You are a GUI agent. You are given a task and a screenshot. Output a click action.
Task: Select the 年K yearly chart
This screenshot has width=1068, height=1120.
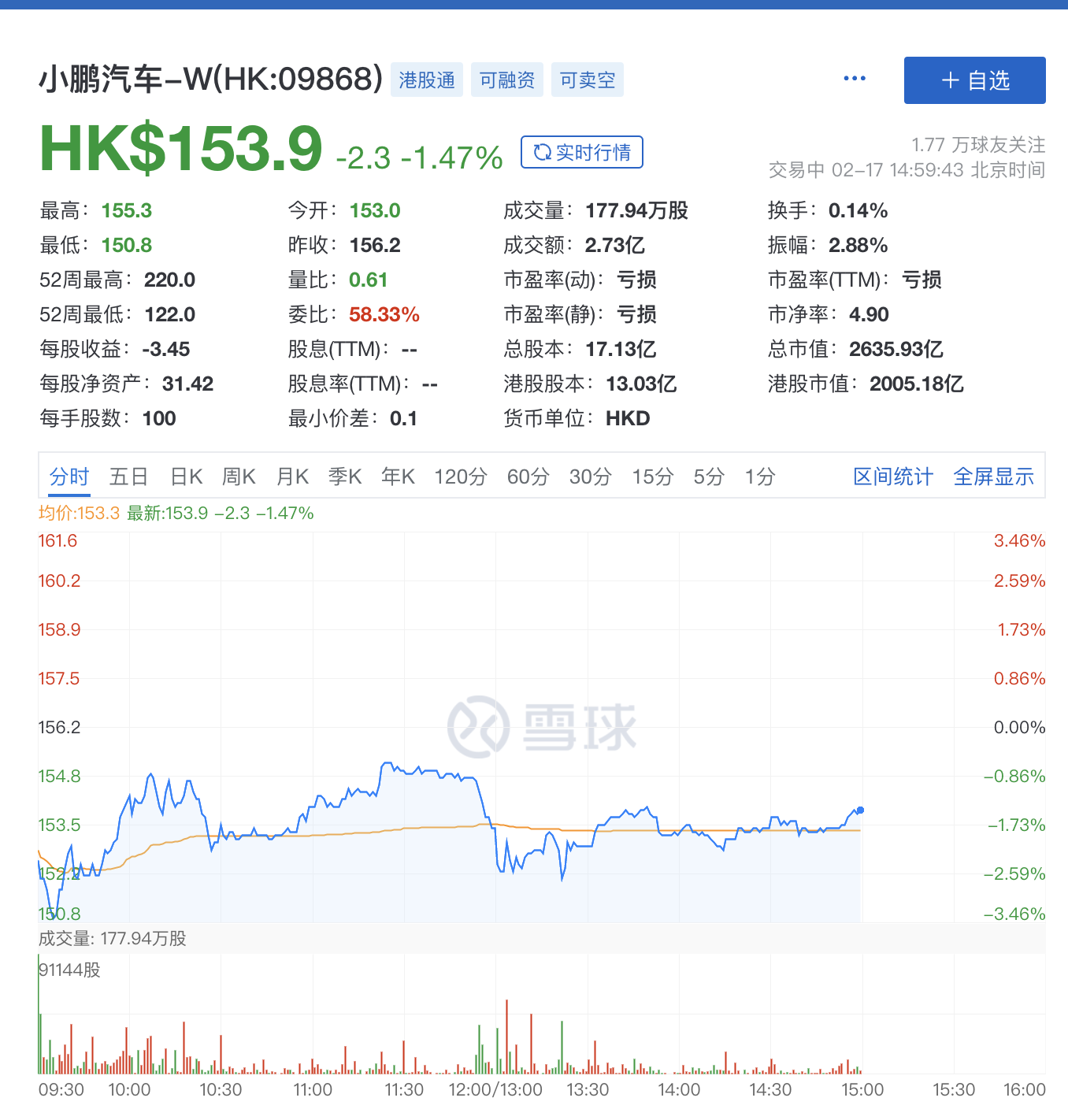pyautogui.click(x=398, y=477)
